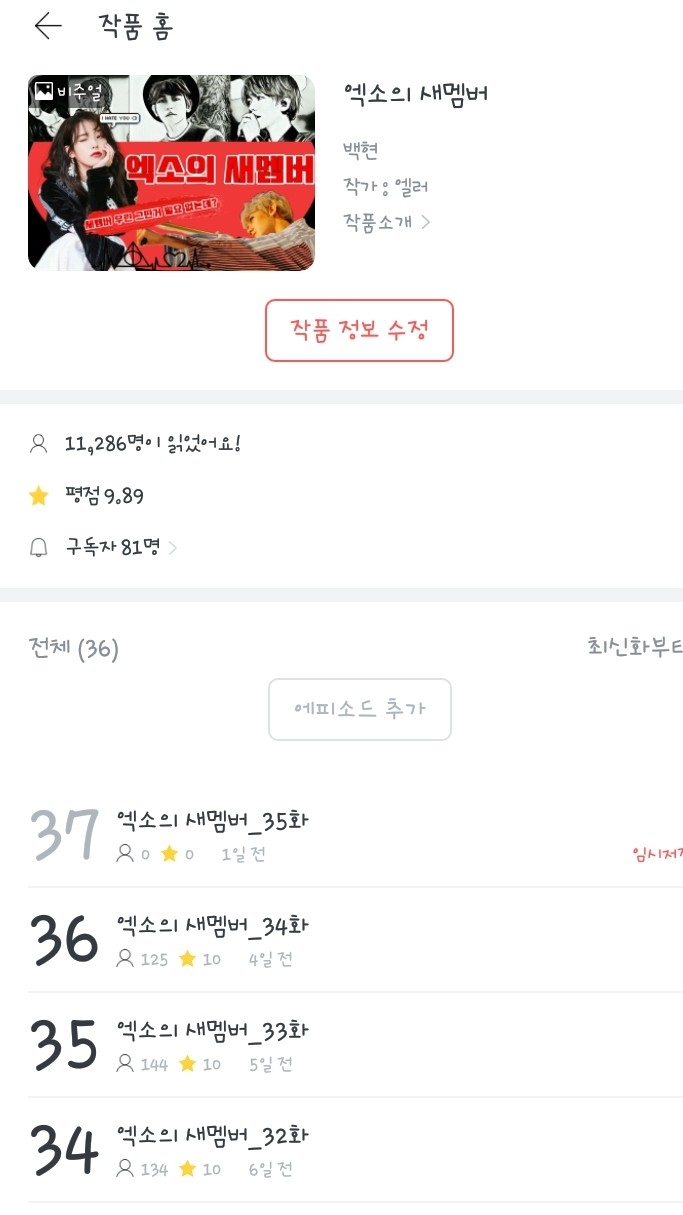683x1215 pixels.
Task: Open episode 엑소의 새멤버_34화
Action: click(x=212, y=926)
